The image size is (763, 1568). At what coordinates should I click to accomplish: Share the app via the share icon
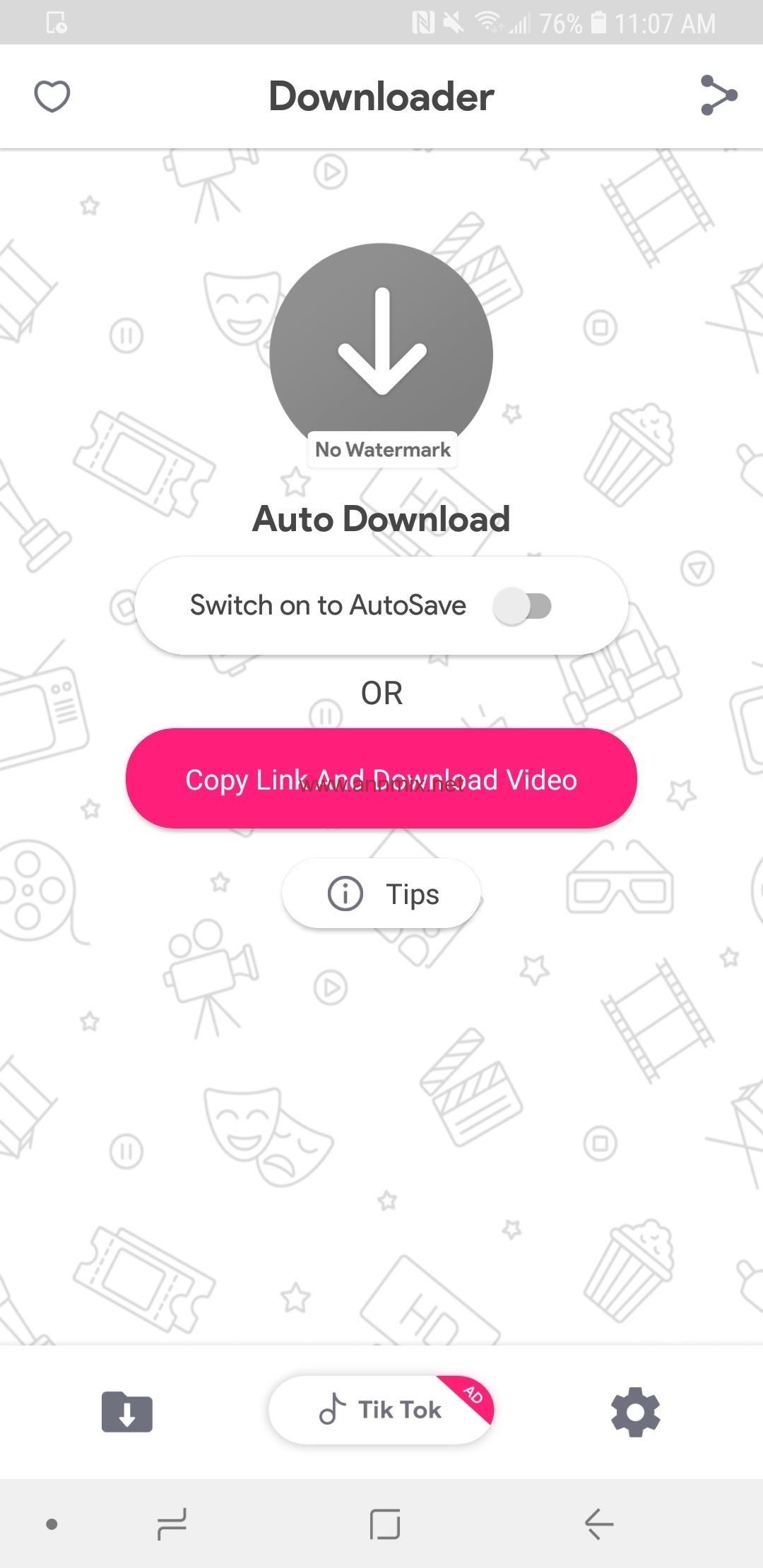718,95
